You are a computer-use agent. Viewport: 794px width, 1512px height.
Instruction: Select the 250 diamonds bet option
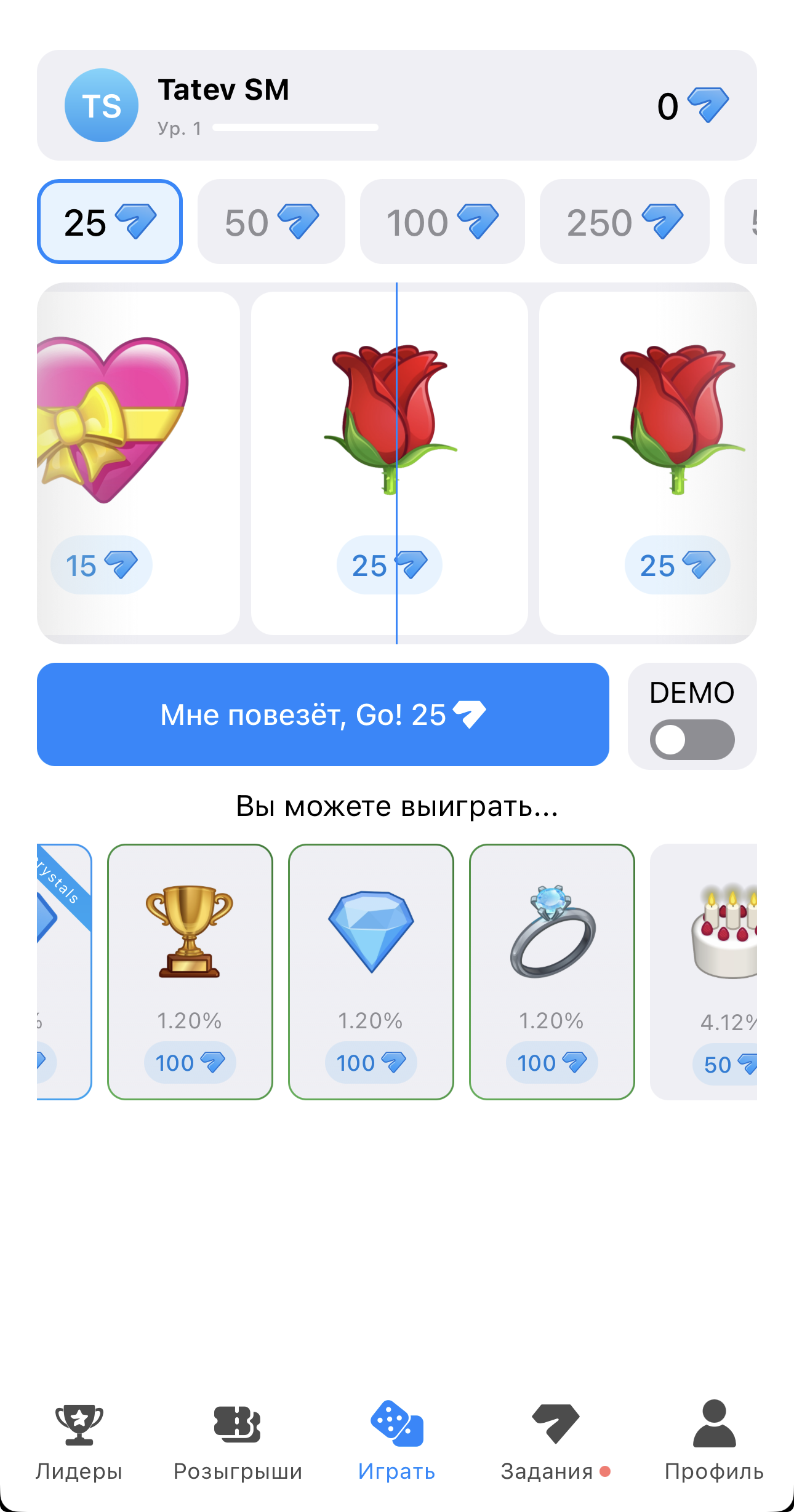[624, 221]
